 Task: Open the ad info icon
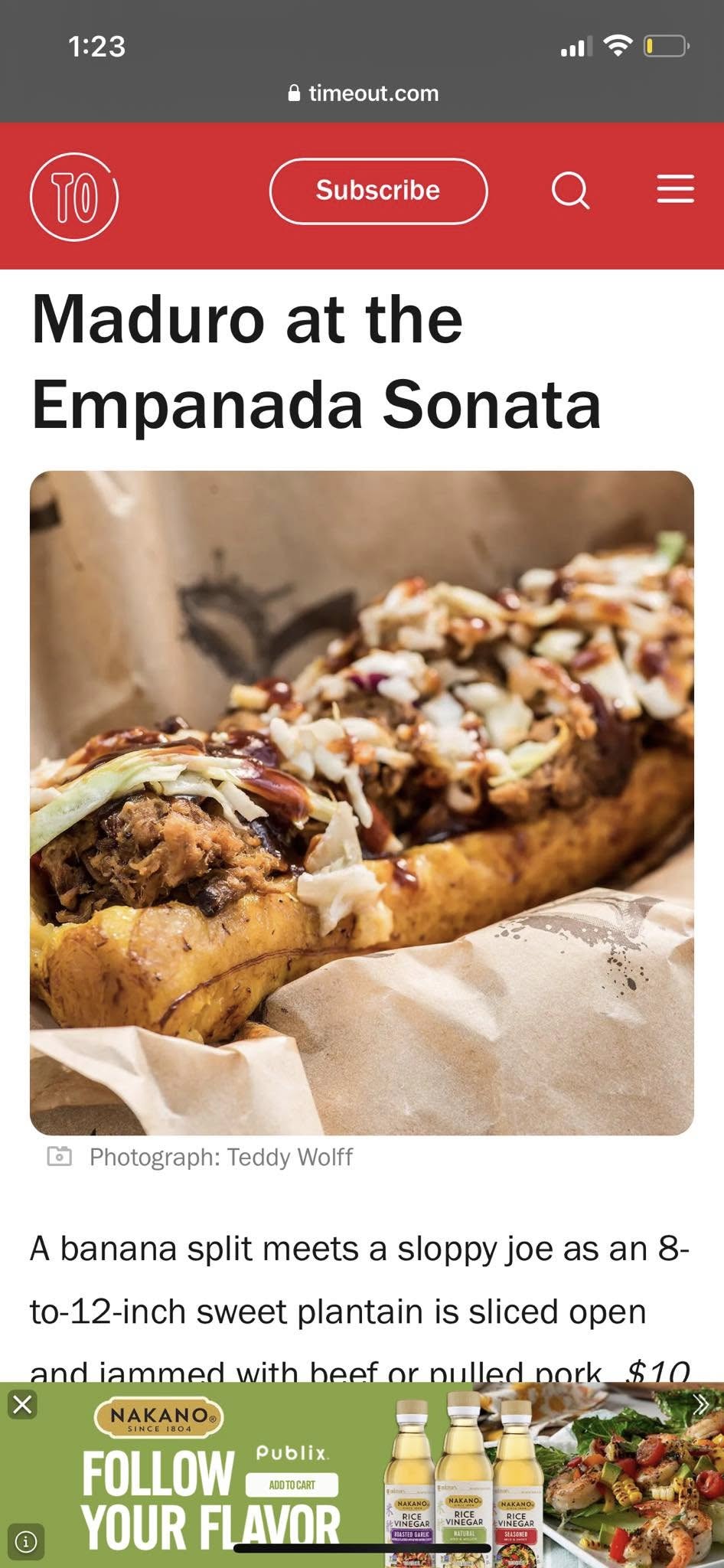click(x=25, y=1542)
